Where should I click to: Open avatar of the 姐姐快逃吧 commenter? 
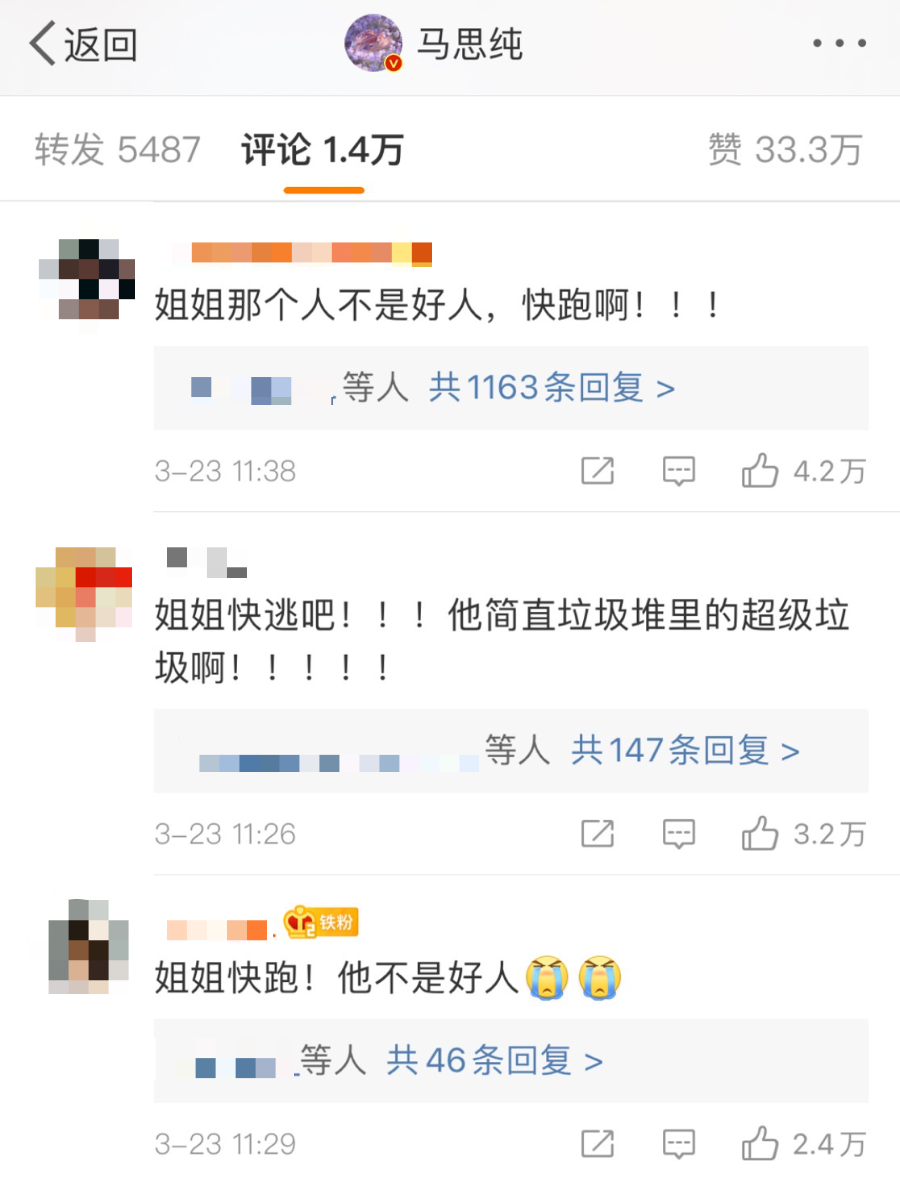point(84,592)
